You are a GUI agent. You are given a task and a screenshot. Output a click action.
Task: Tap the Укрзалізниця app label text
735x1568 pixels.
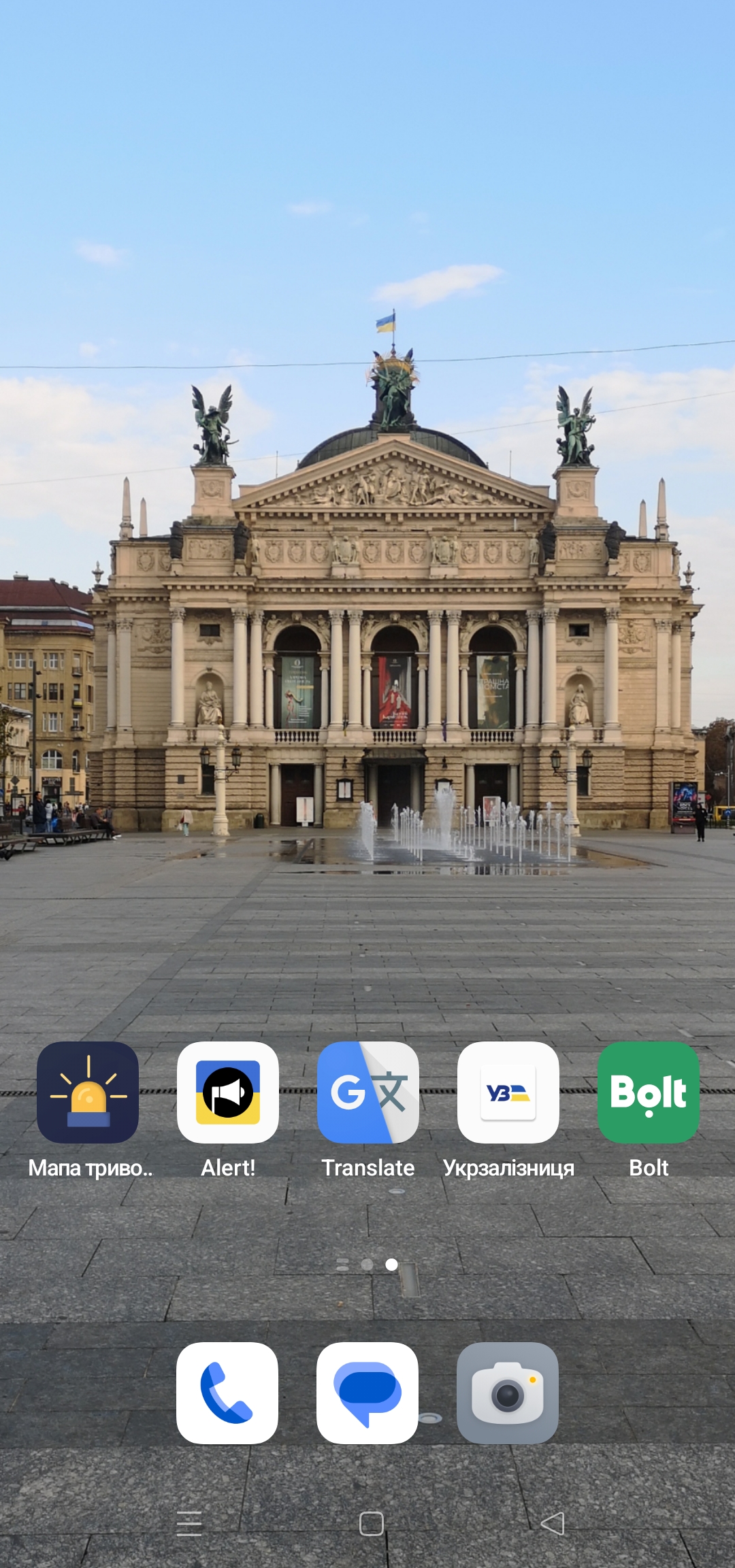click(x=509, y=1169)
